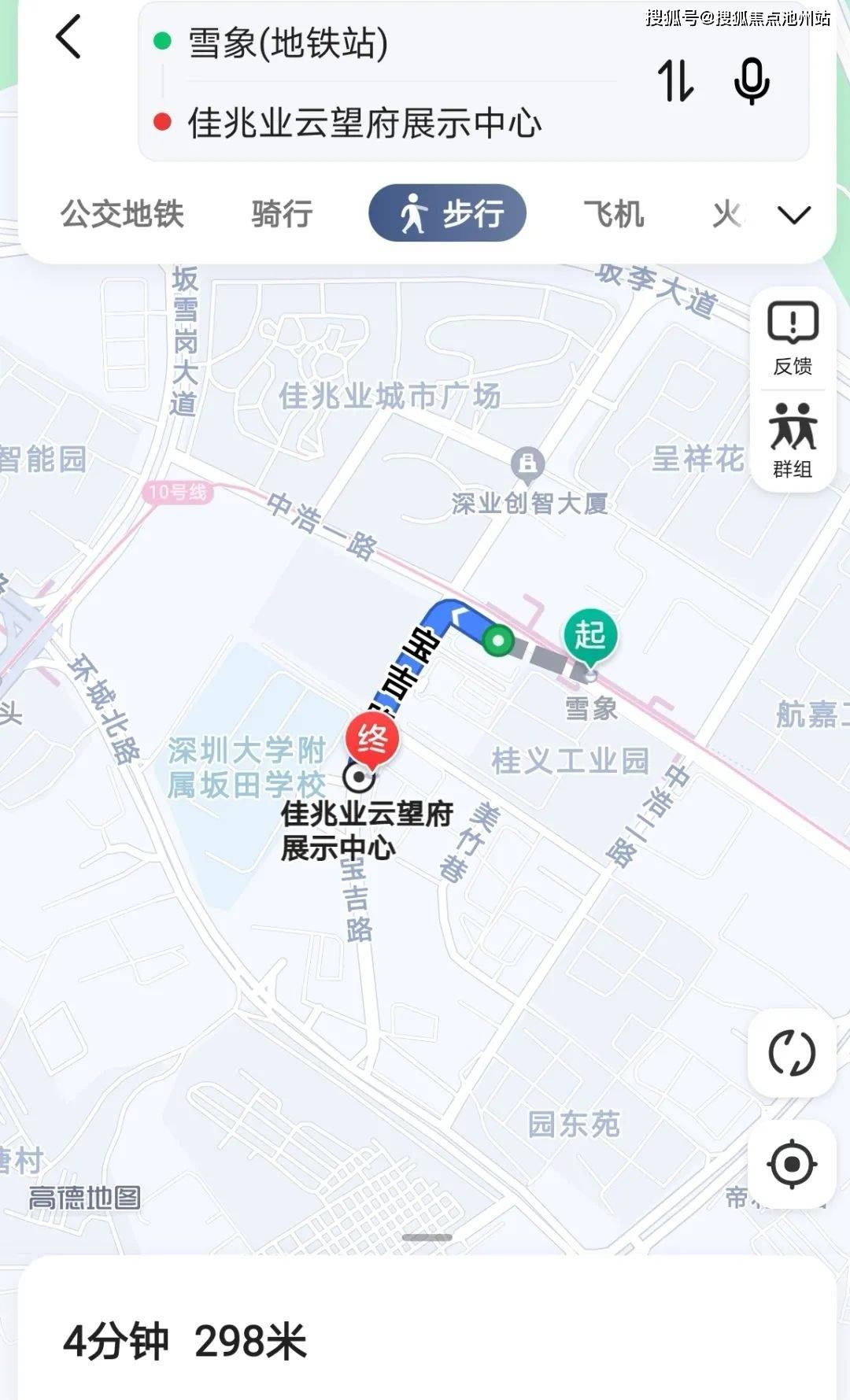The image size is (850, 1400).
Task: Switch to the 骑行 tab
Action: coord(283,214)
